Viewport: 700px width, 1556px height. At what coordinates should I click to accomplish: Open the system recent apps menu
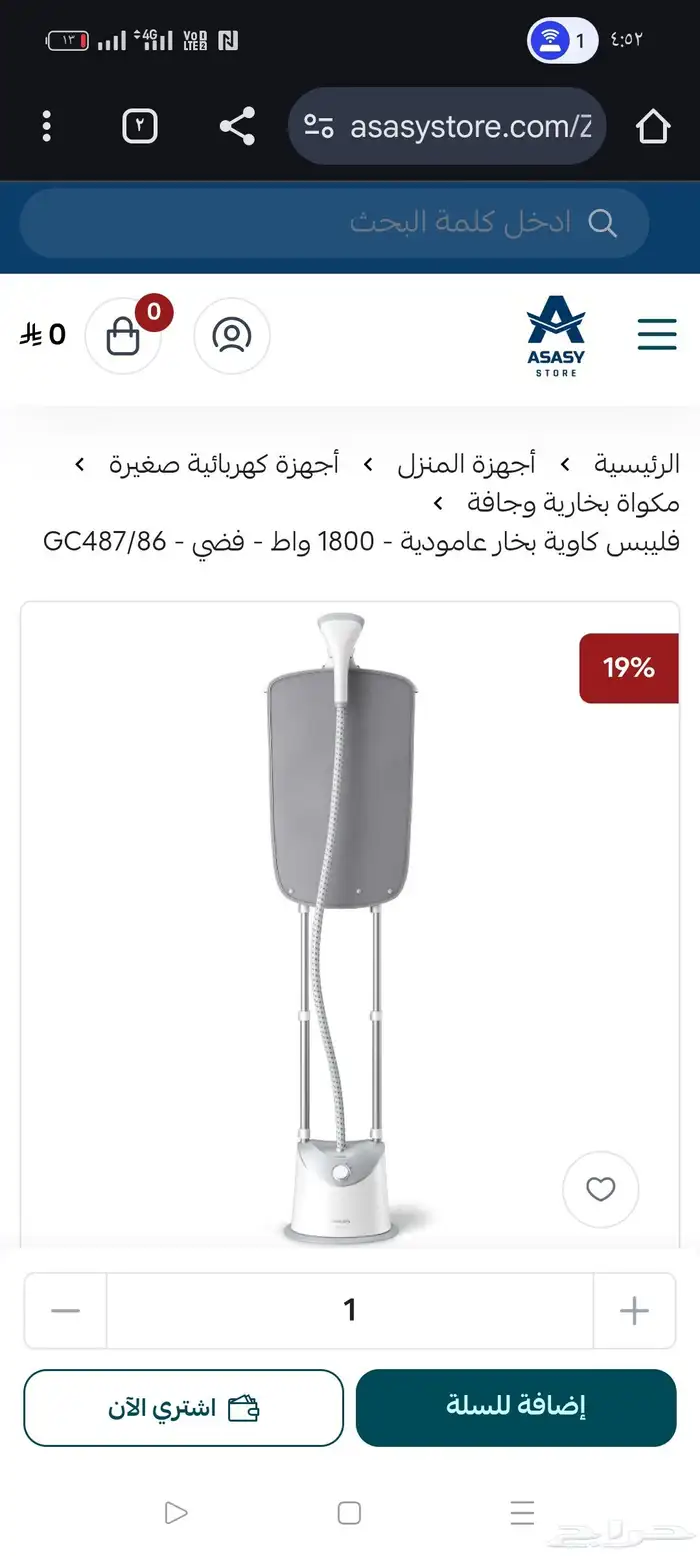point(522,1512)
